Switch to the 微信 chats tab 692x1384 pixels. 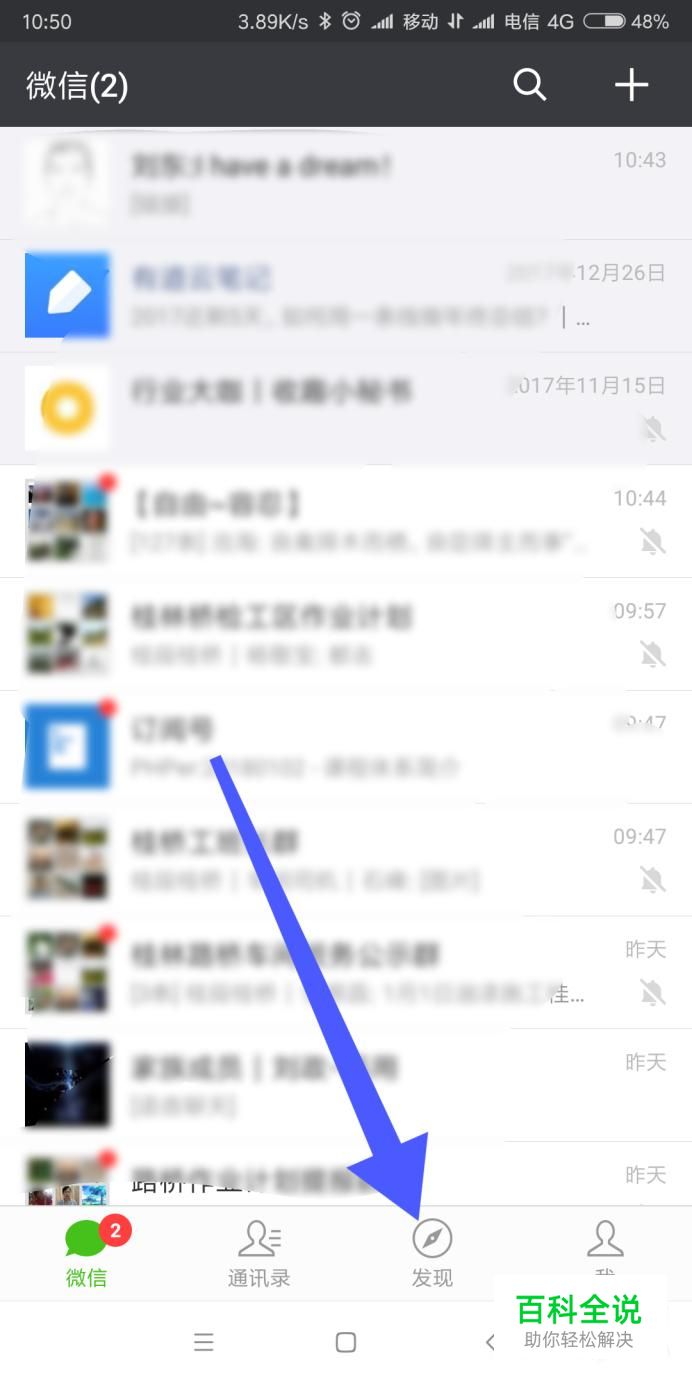click(x=87, y=1252)
